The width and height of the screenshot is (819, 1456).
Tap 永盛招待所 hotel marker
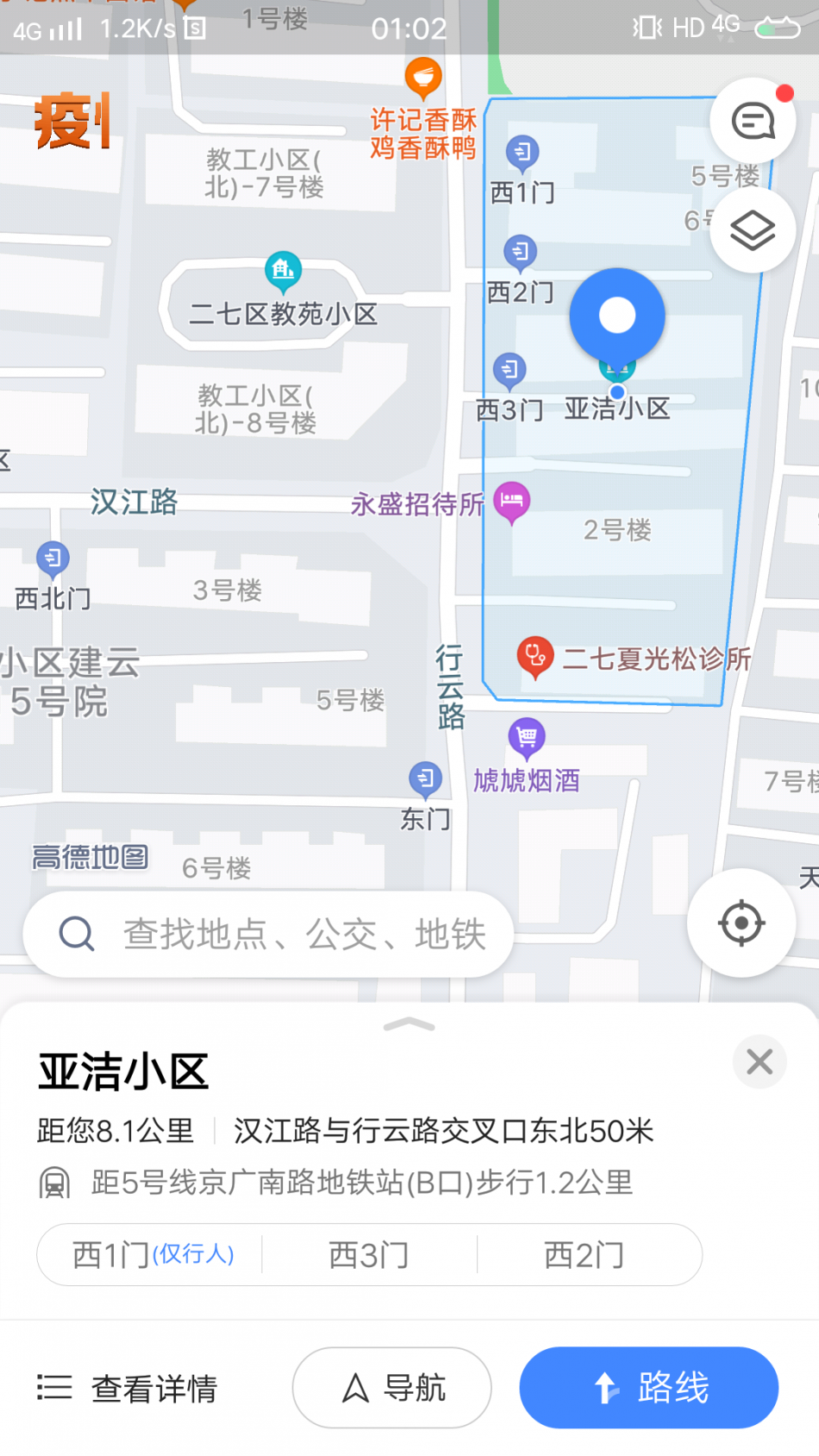click(512, 501)
